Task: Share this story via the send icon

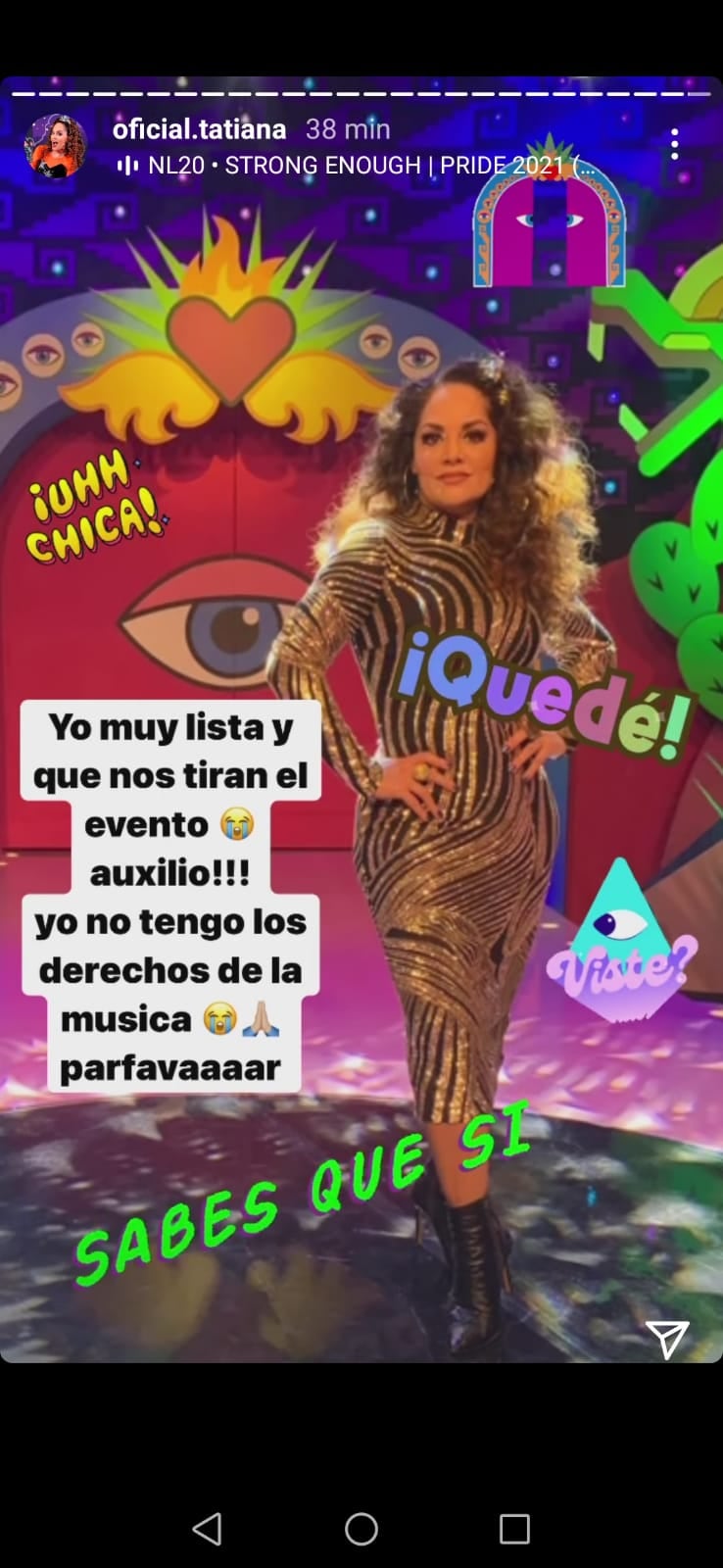Action: [x=667, y=1339]
